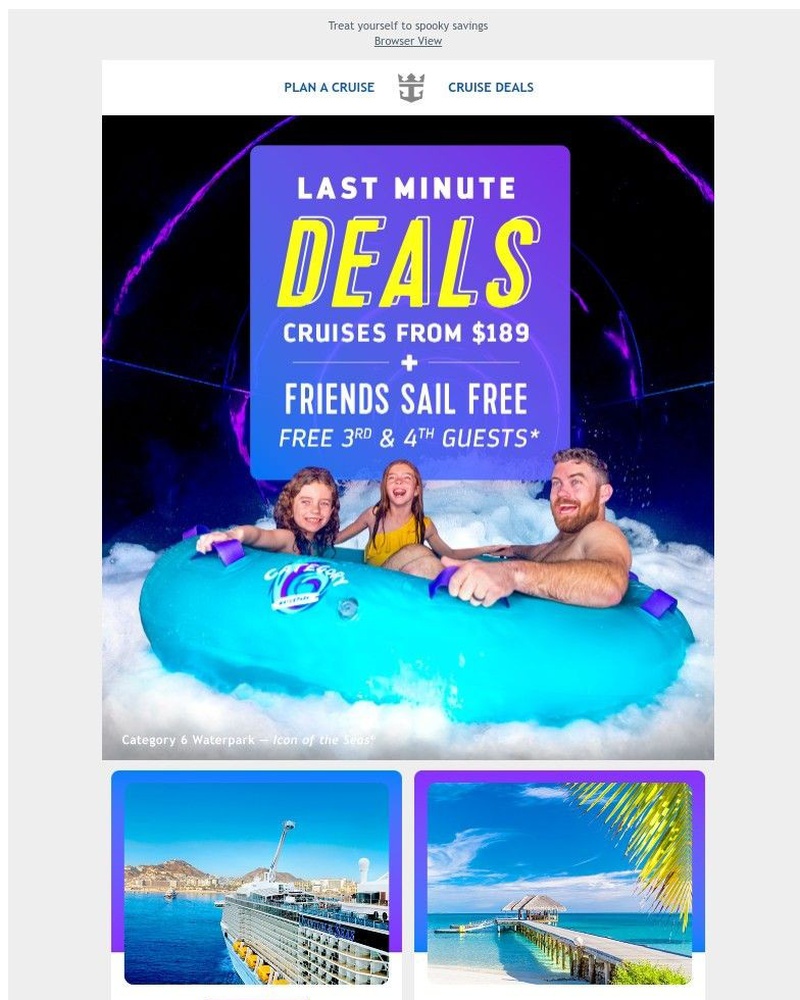
Task: Open the cruise ship card
Action: click(x=256, y=883)
